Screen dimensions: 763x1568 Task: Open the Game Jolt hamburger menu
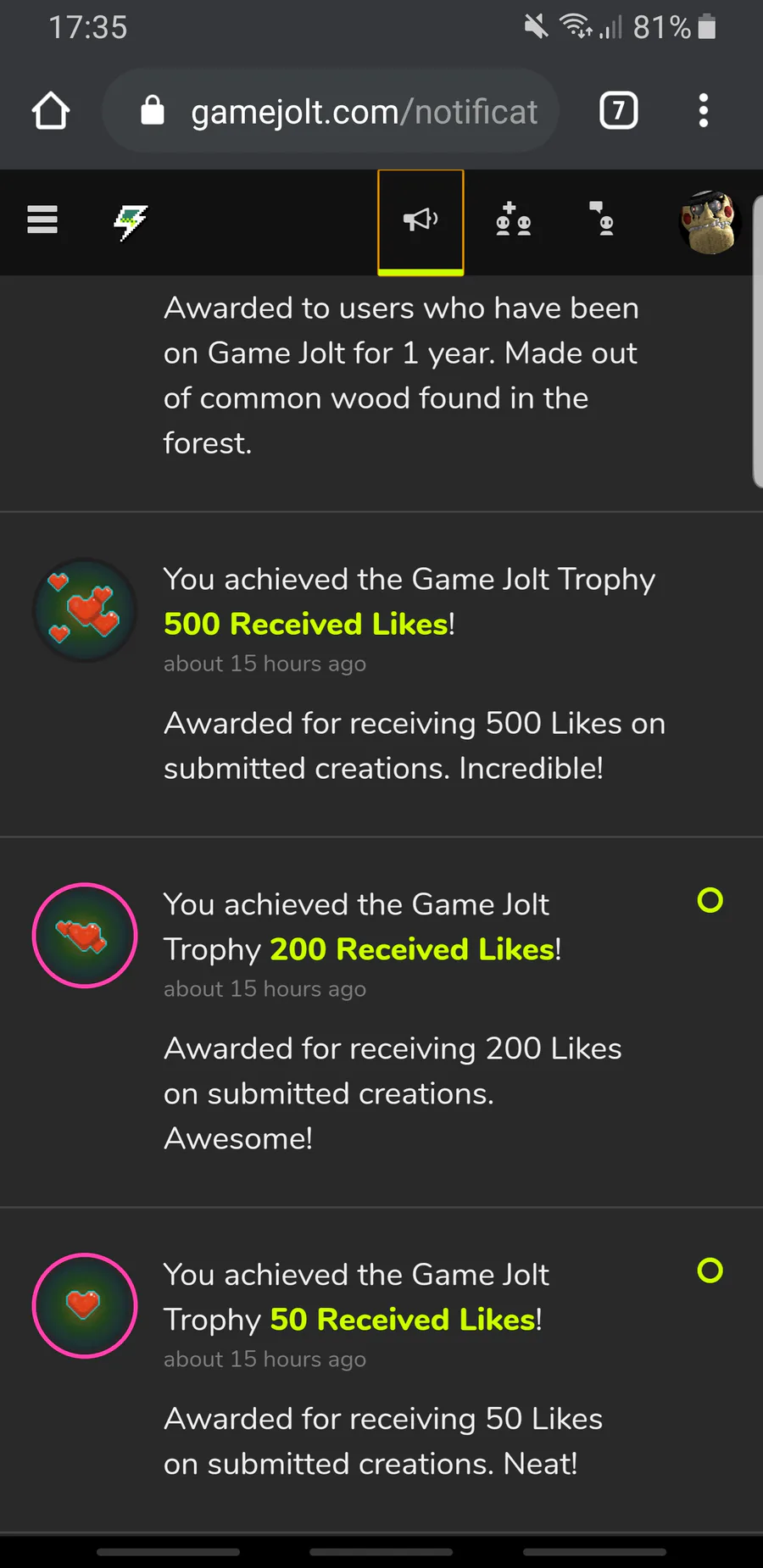coord(42,220)
